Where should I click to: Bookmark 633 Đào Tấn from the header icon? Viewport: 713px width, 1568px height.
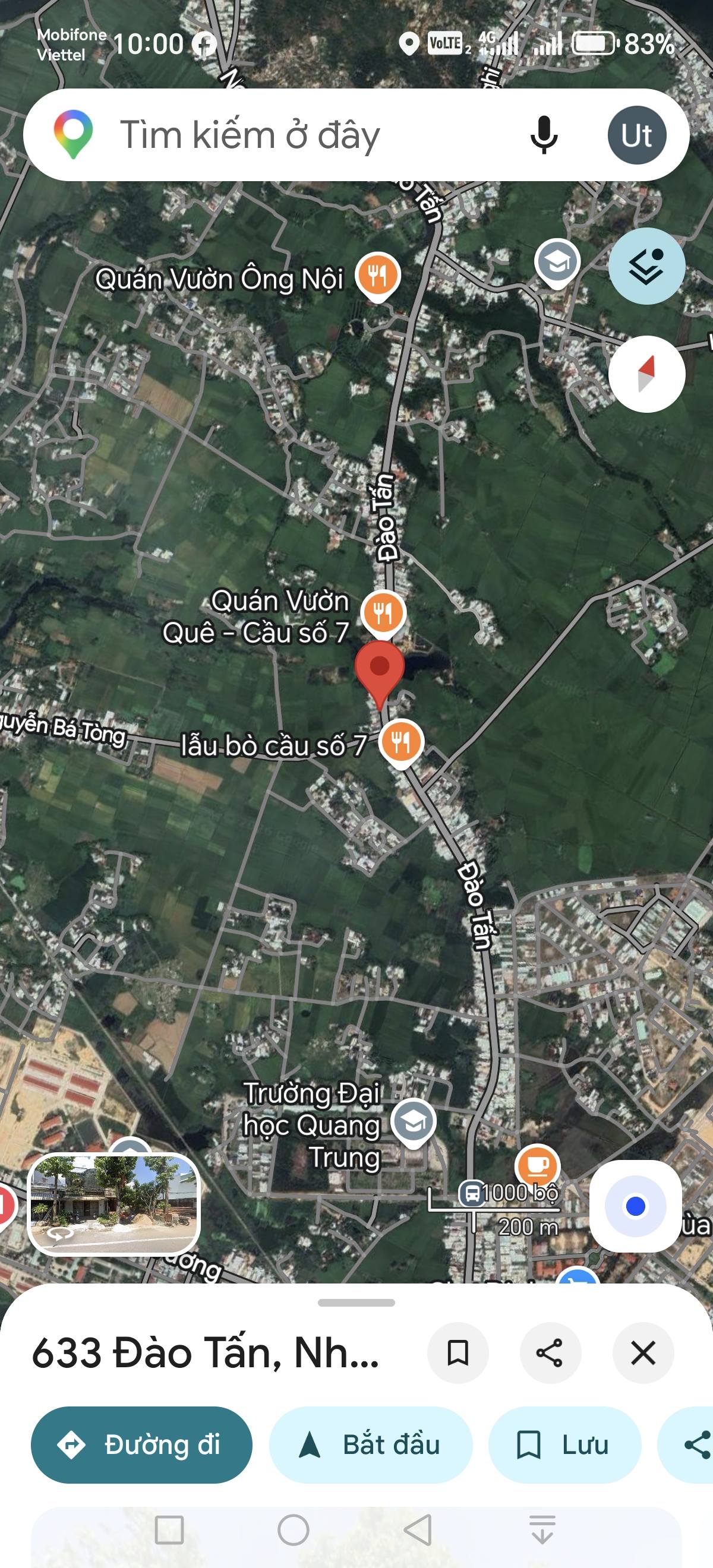coord(458,1352)
